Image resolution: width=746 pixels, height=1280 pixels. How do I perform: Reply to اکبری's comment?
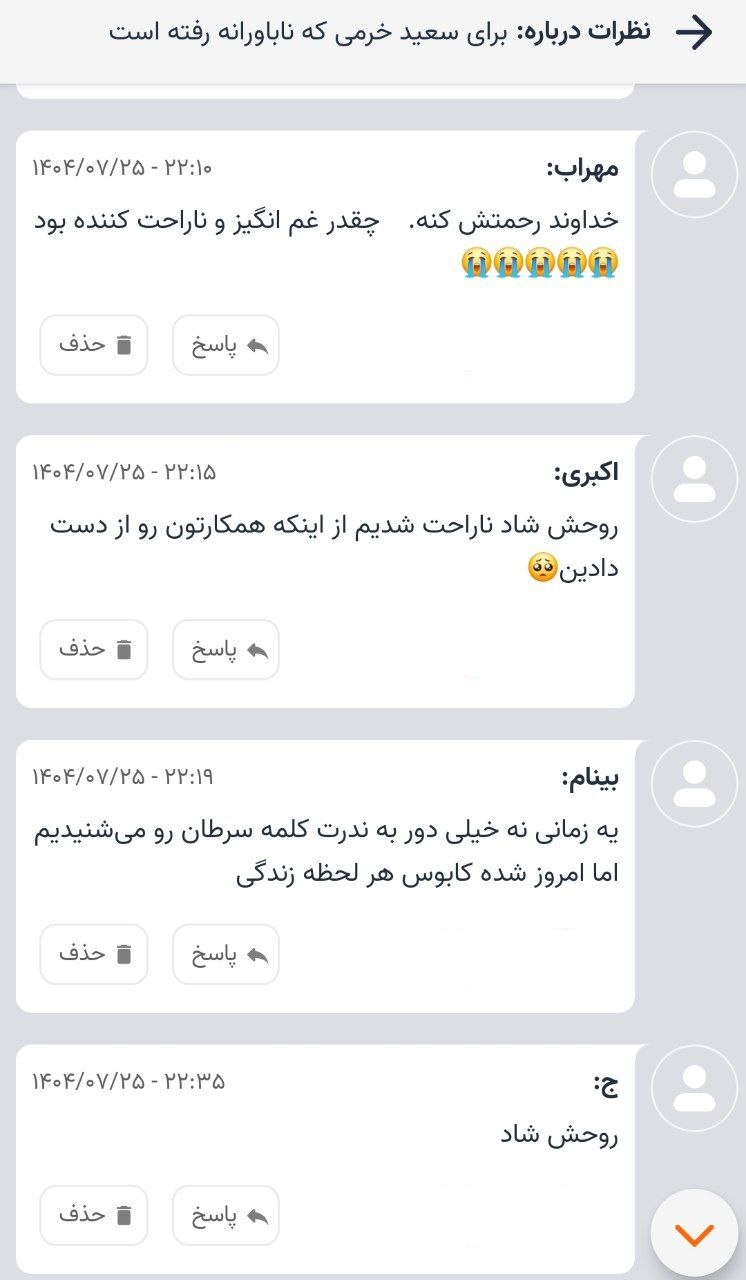[226, 650]
